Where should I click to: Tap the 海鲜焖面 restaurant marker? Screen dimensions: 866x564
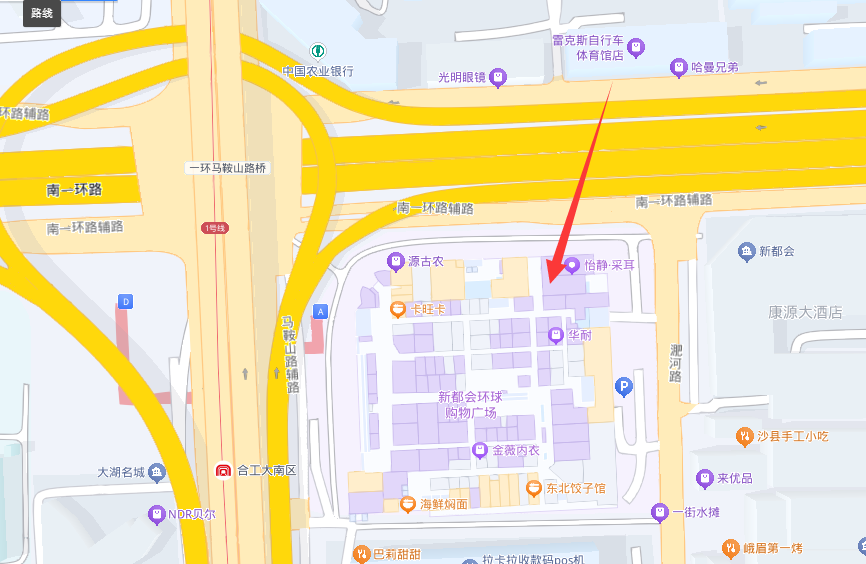(407, 504)
